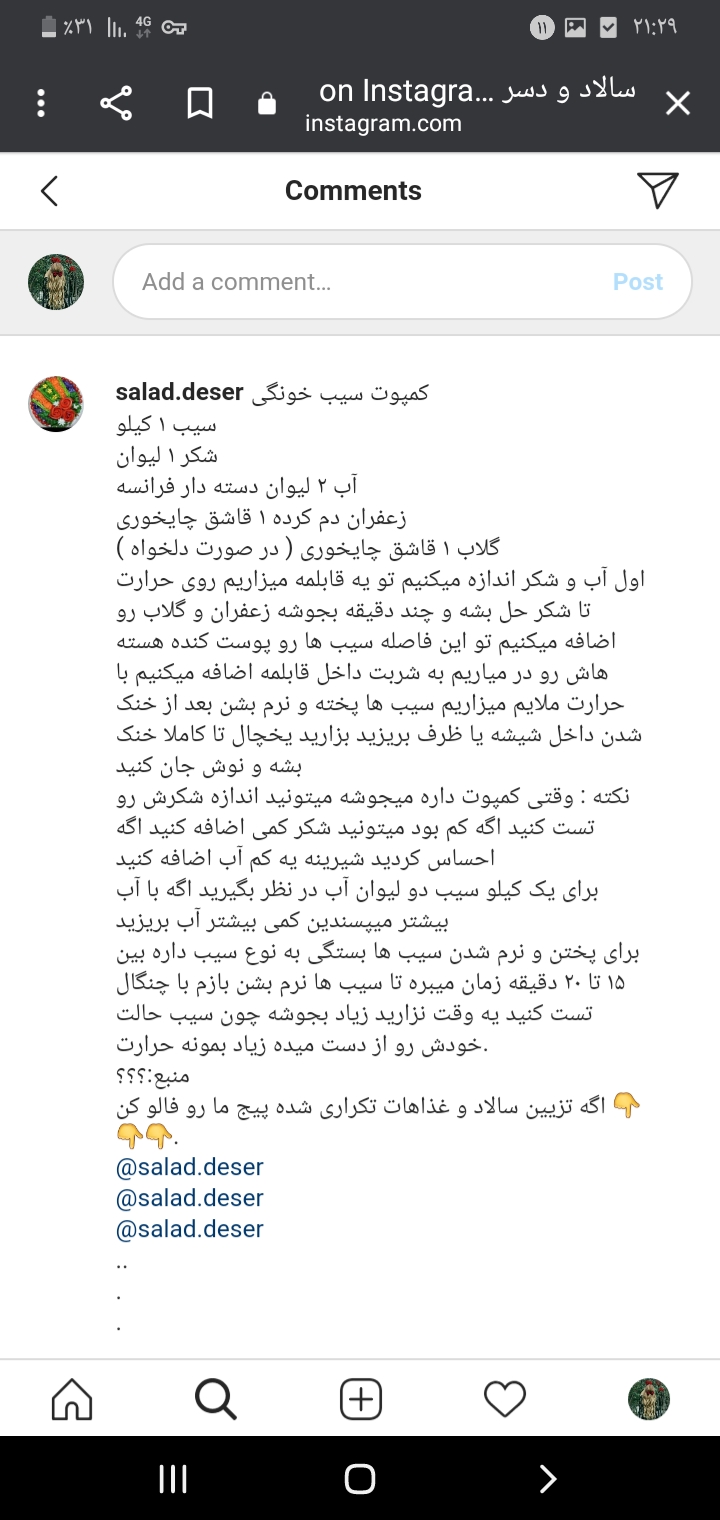Image resolution: width=720 pixels, height=1520 pixels.
Task: Bookmark this page in the browser
Action: click(x=200, y=103)
